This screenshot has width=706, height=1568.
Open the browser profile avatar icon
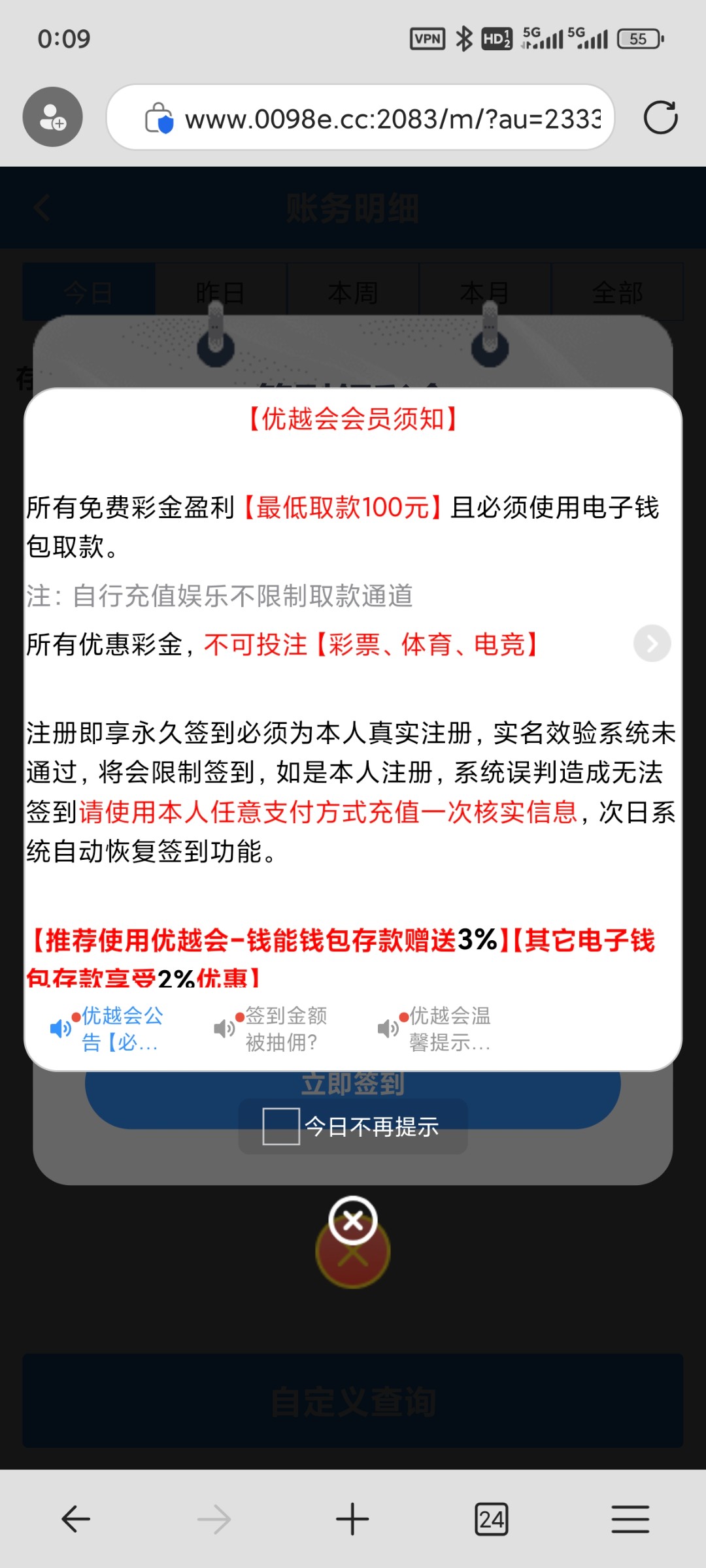pyautogui.click(x=52, y=117)
